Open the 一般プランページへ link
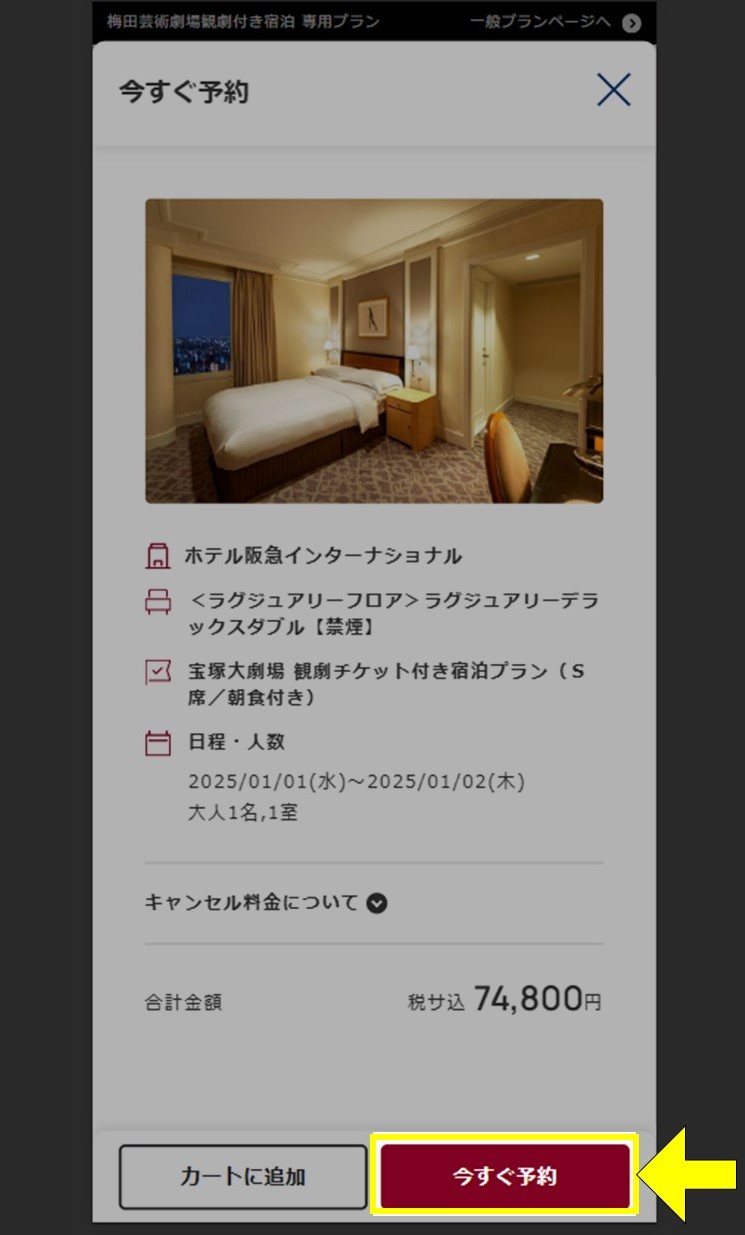 [555, 22]
